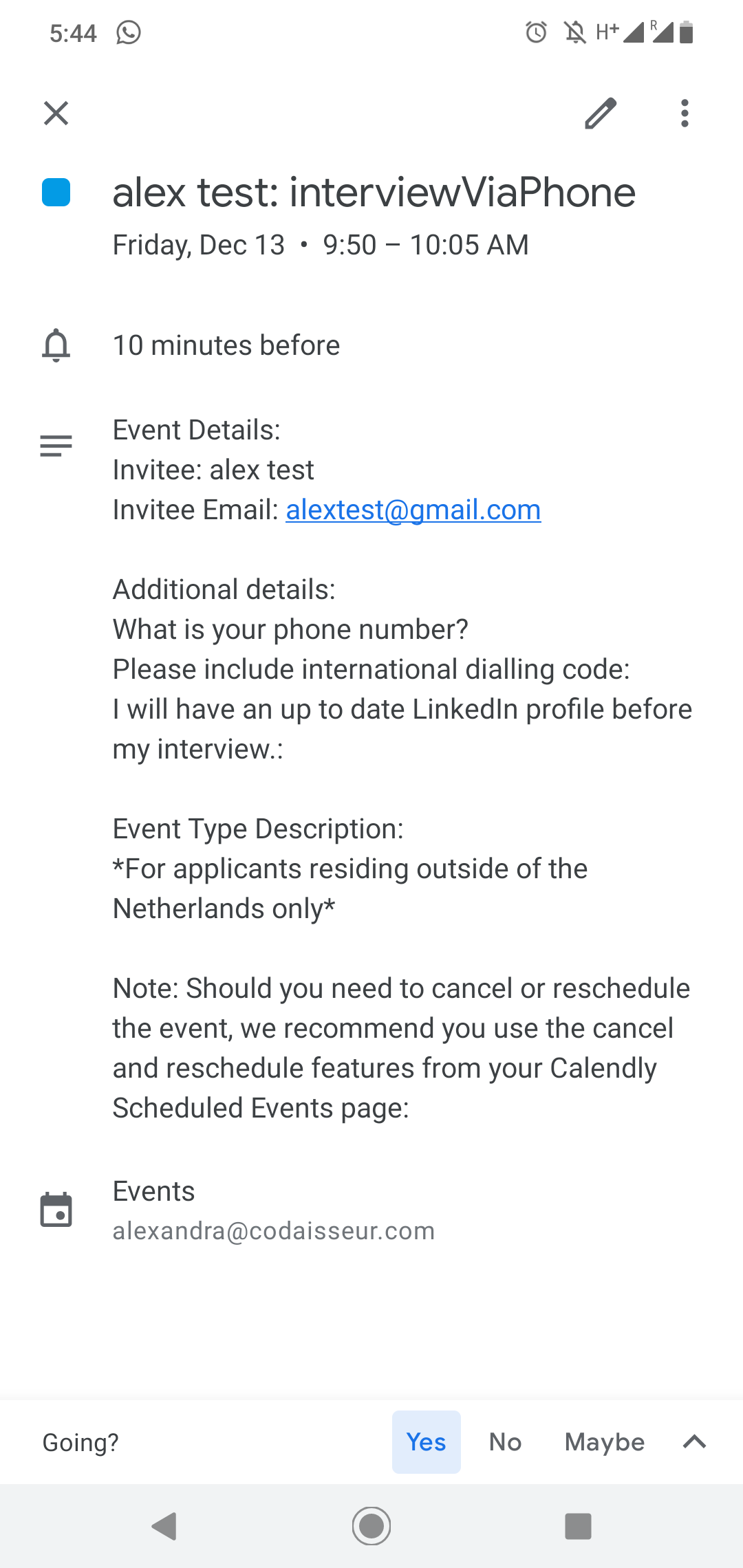The image size is (743, 1568).
Task: Close the event details screen
Action: point(56,113)
